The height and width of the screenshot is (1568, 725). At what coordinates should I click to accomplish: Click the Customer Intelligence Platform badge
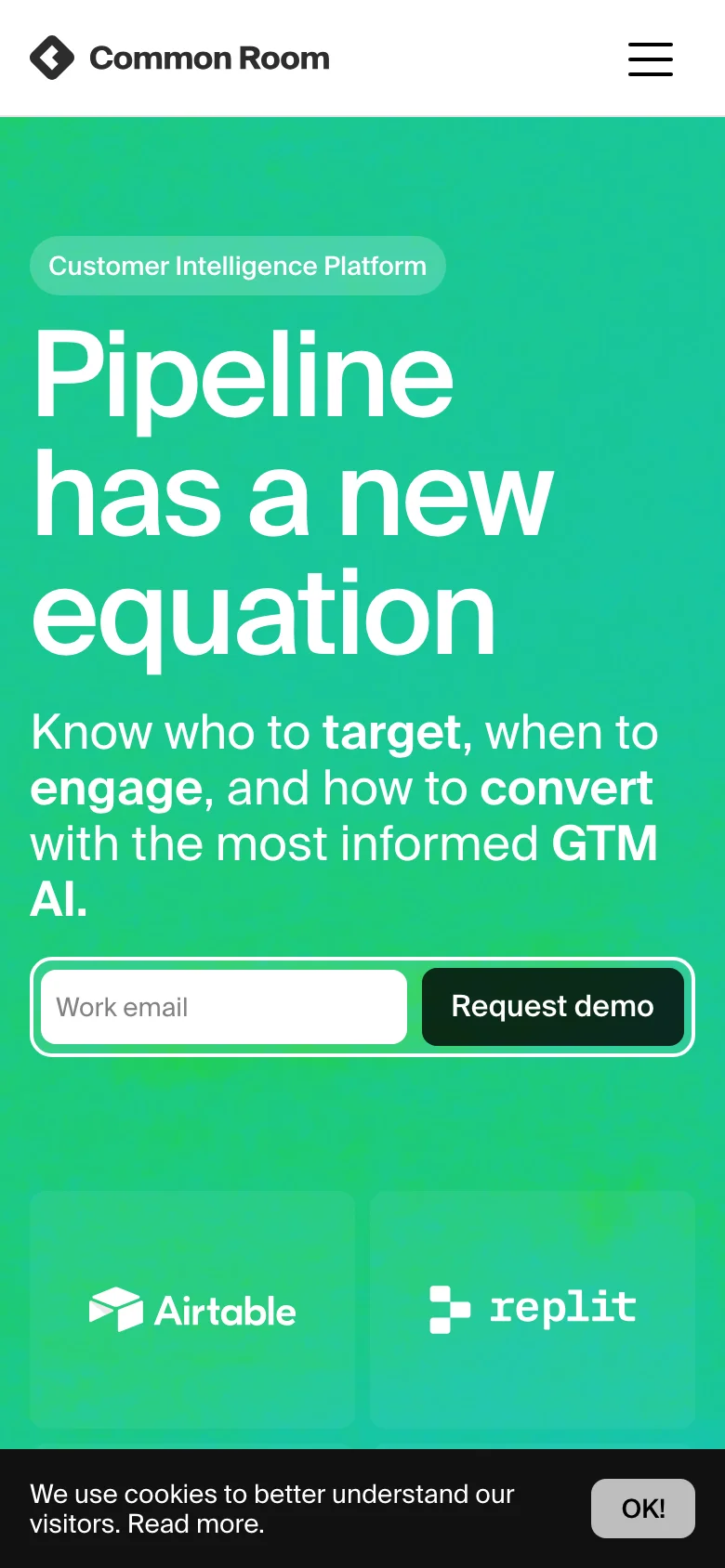coord(237,266)
